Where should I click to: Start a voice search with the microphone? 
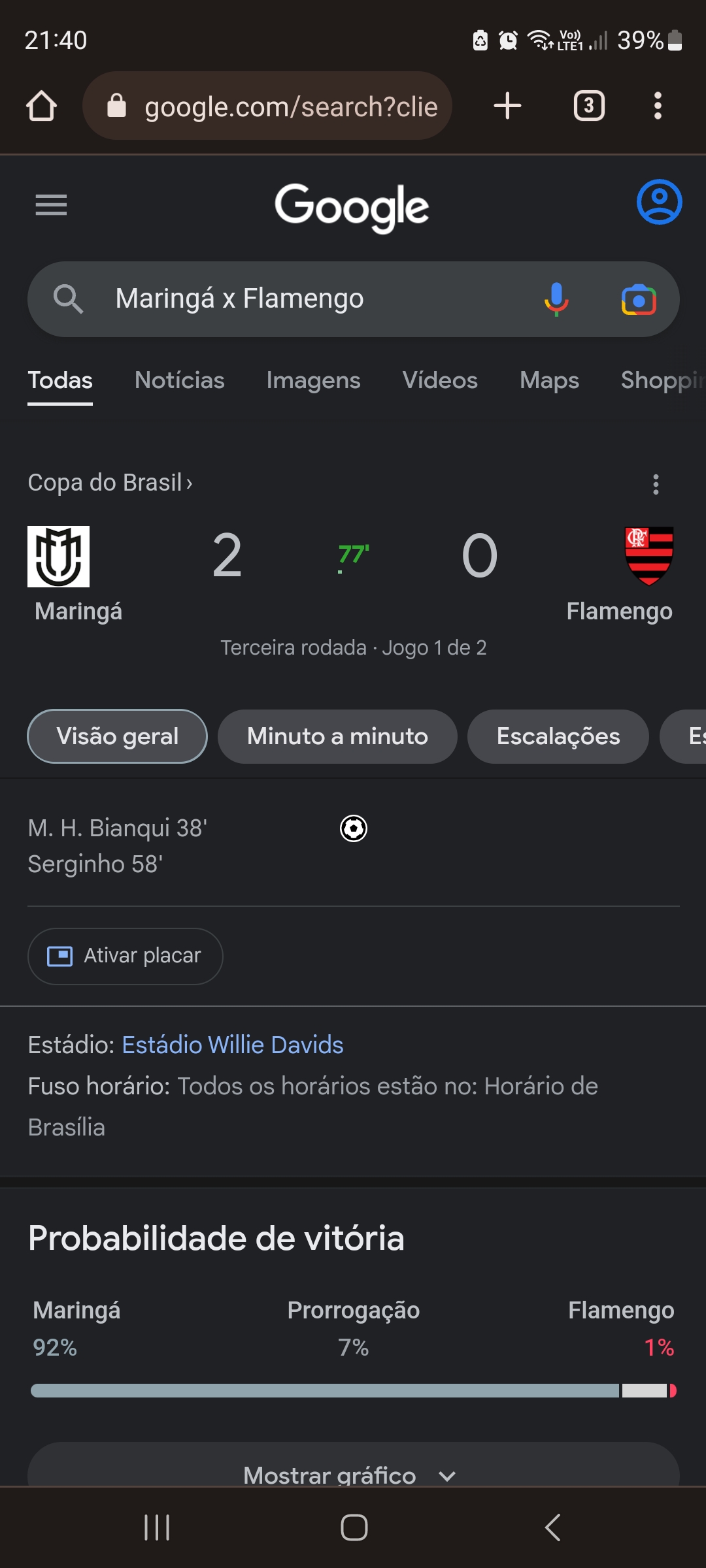(556, 299)
